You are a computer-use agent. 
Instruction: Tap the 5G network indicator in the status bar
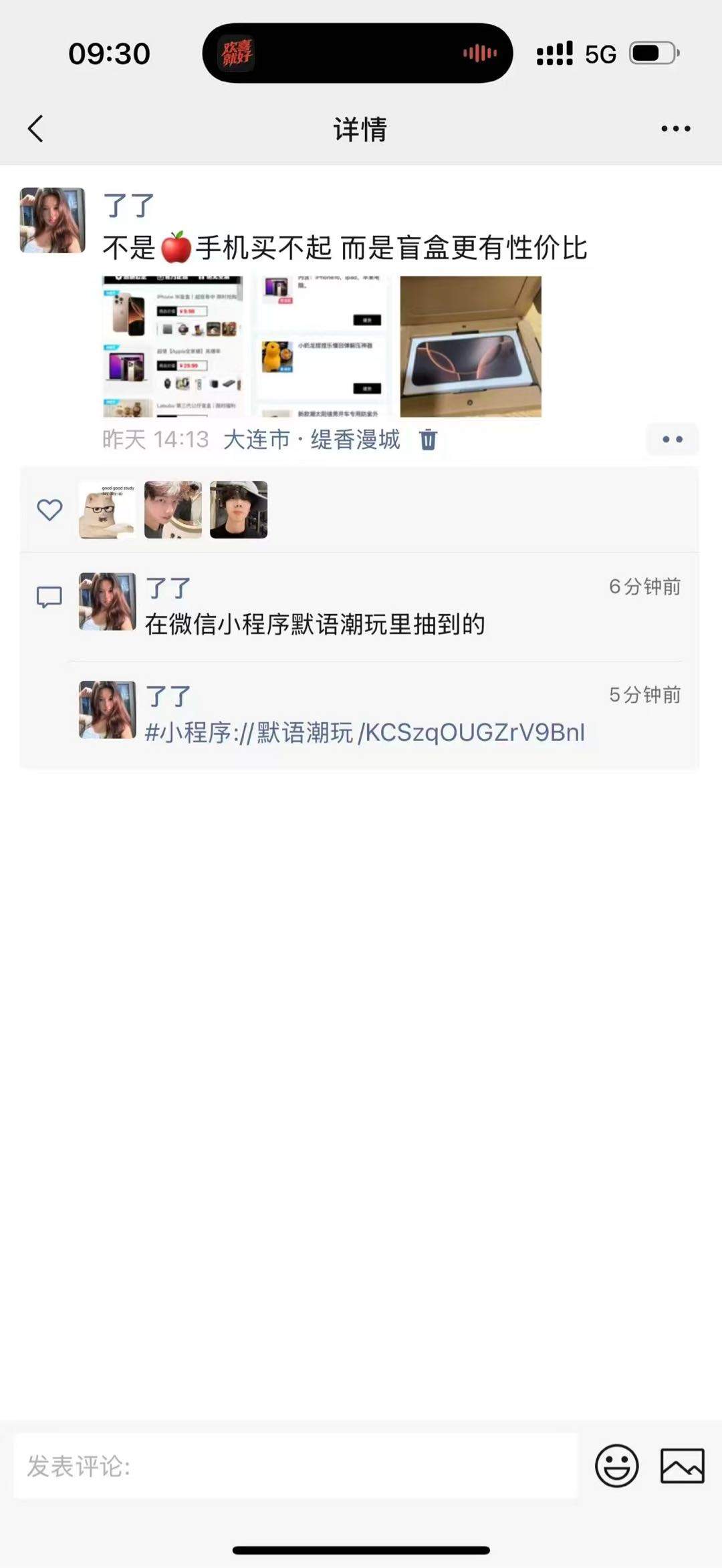[601, 55]
